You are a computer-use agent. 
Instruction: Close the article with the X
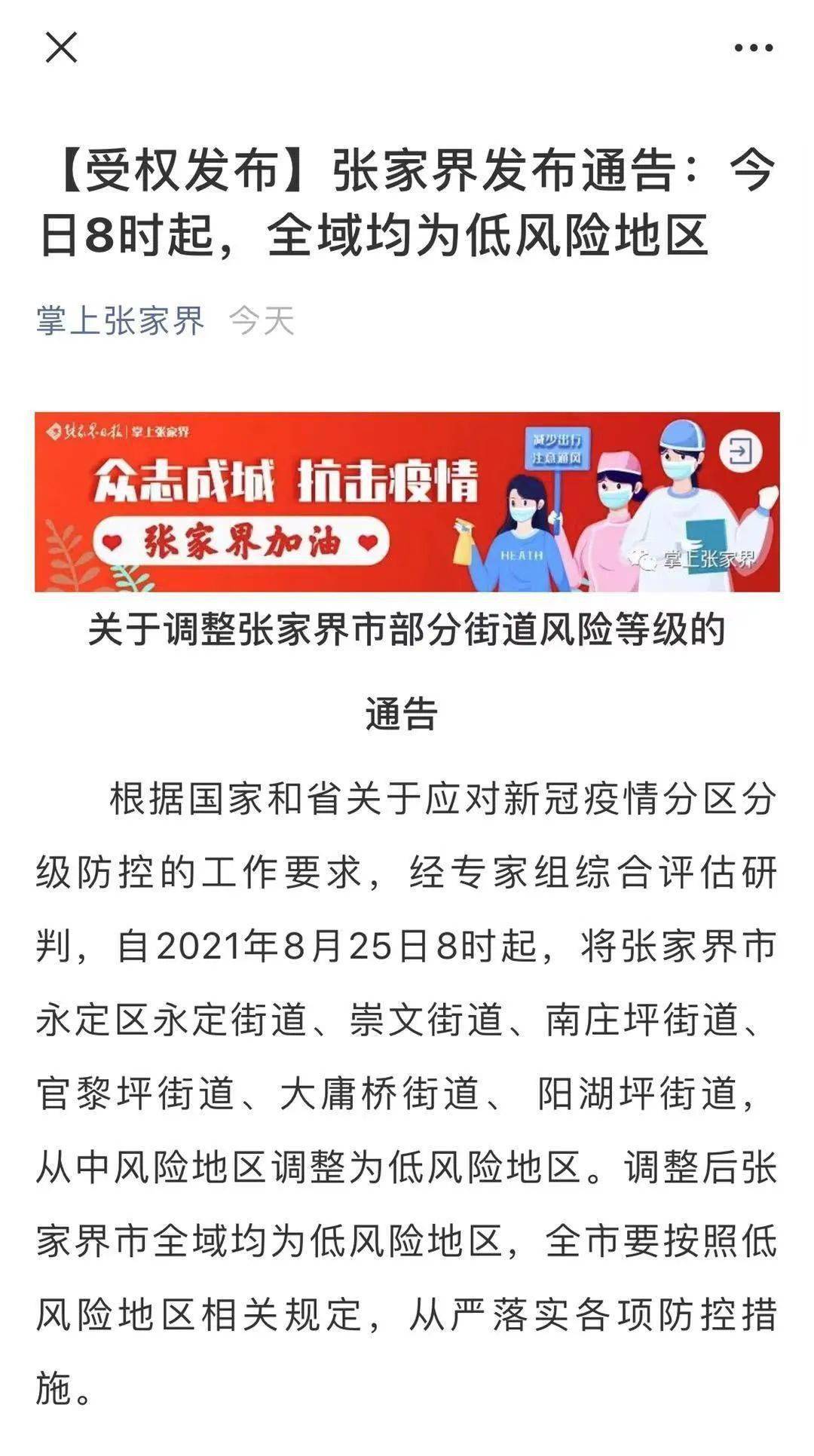61,48
